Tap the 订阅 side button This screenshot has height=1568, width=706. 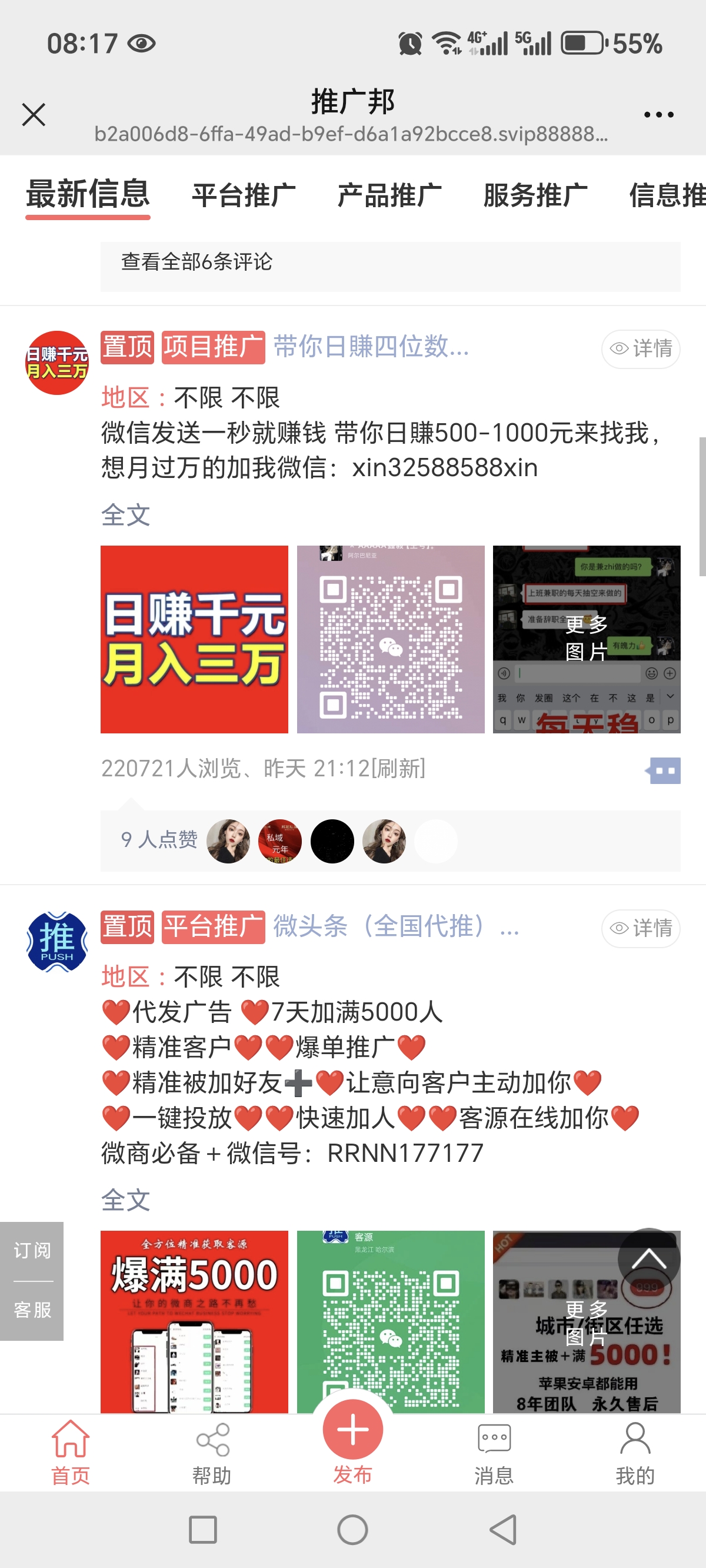point(32,1250)
